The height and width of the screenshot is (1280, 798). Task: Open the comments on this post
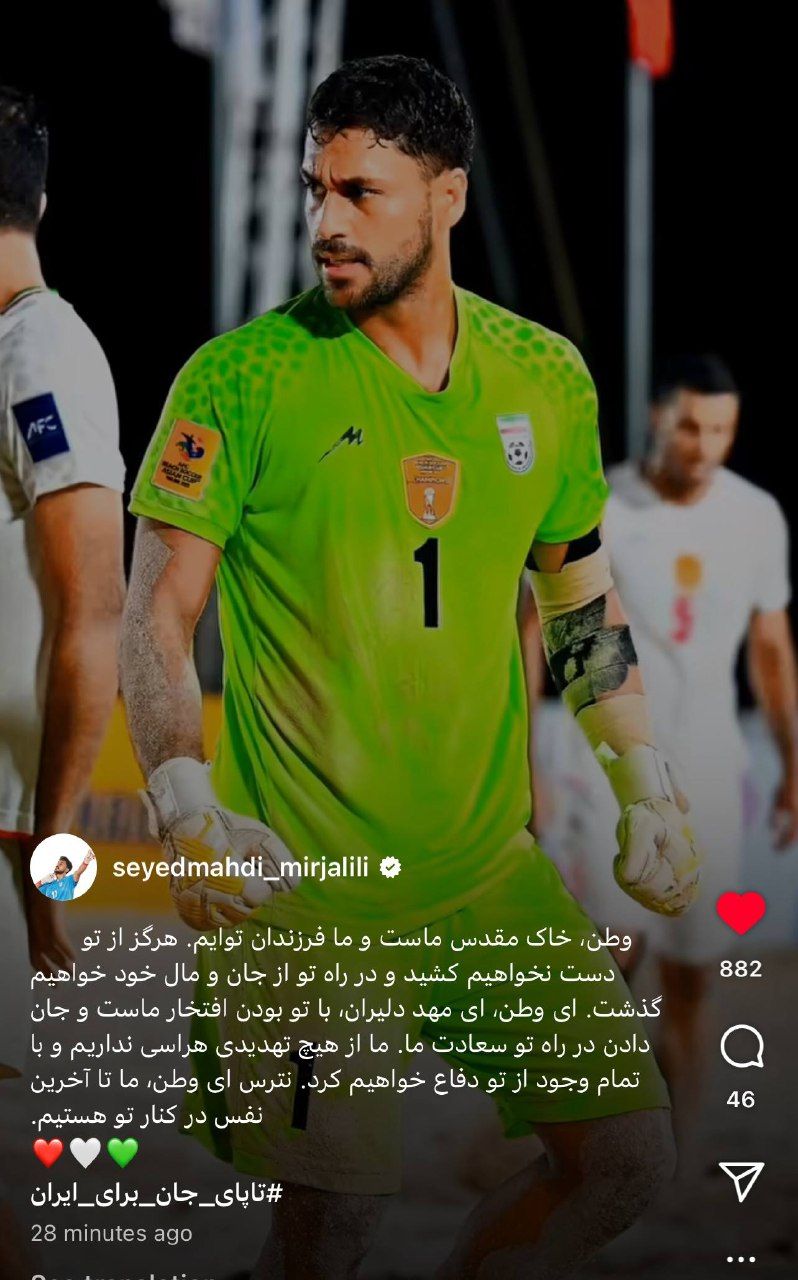click(741, 1048)
